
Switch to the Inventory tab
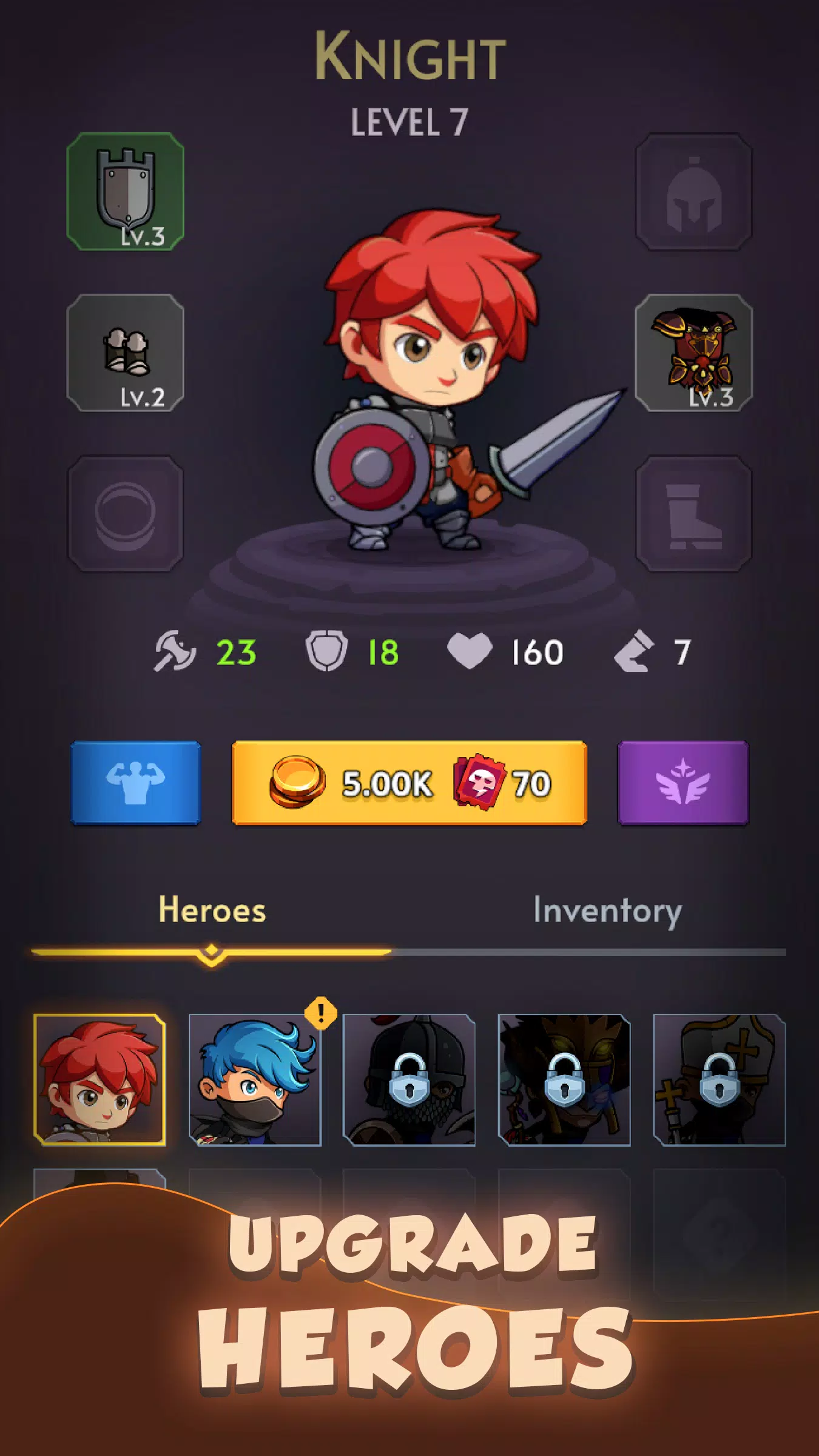click(607, 911)
